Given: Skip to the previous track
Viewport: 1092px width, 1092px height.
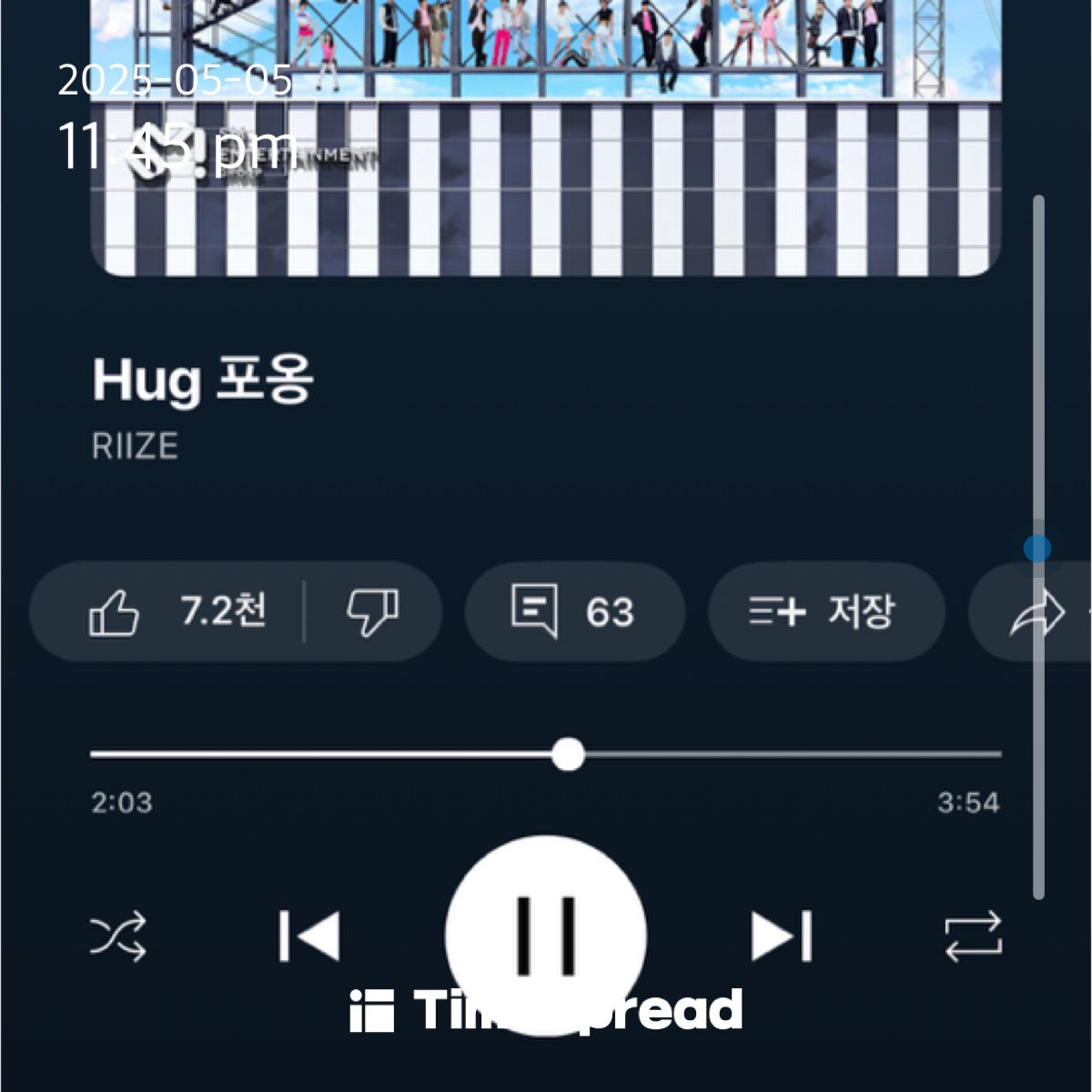Looking at the screenshot, I should point(309,936).
